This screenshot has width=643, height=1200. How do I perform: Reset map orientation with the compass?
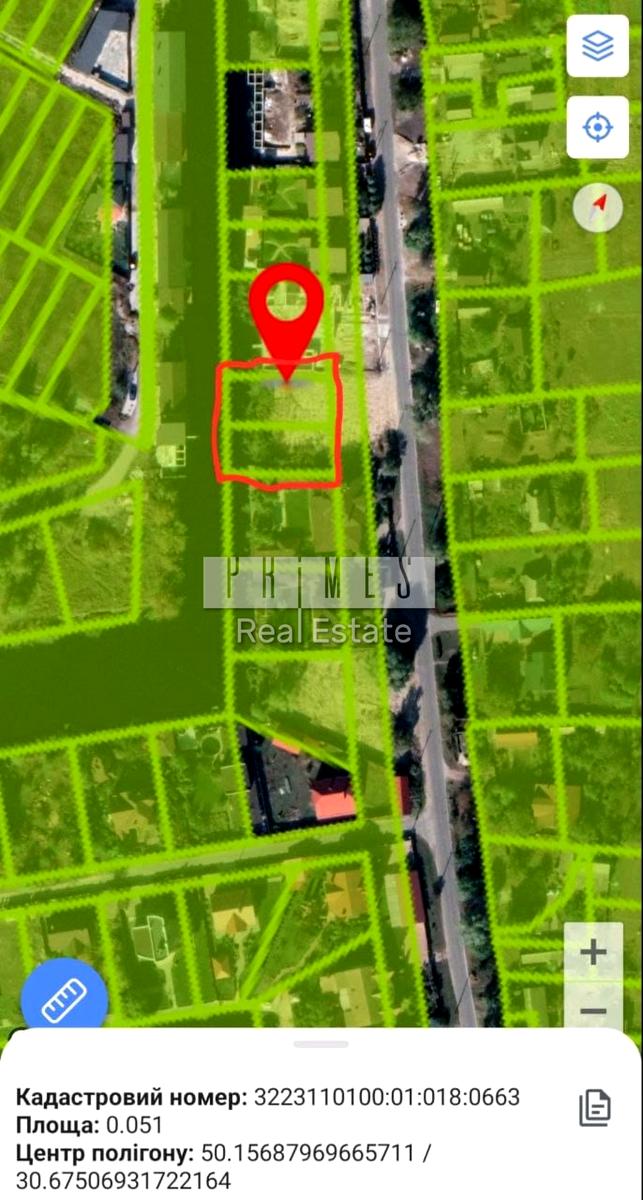(x=598, y=207)
